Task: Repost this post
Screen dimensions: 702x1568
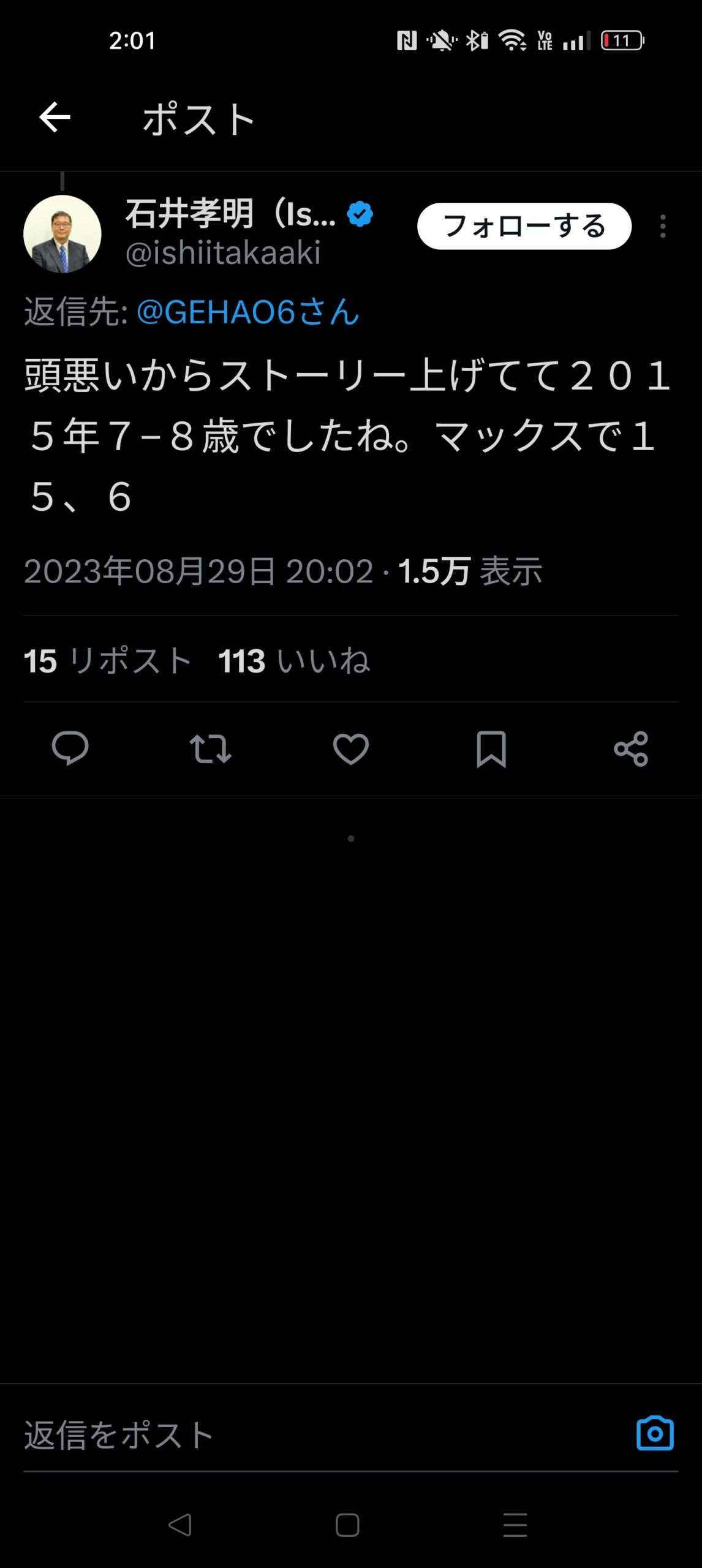Action: [210, 748]
